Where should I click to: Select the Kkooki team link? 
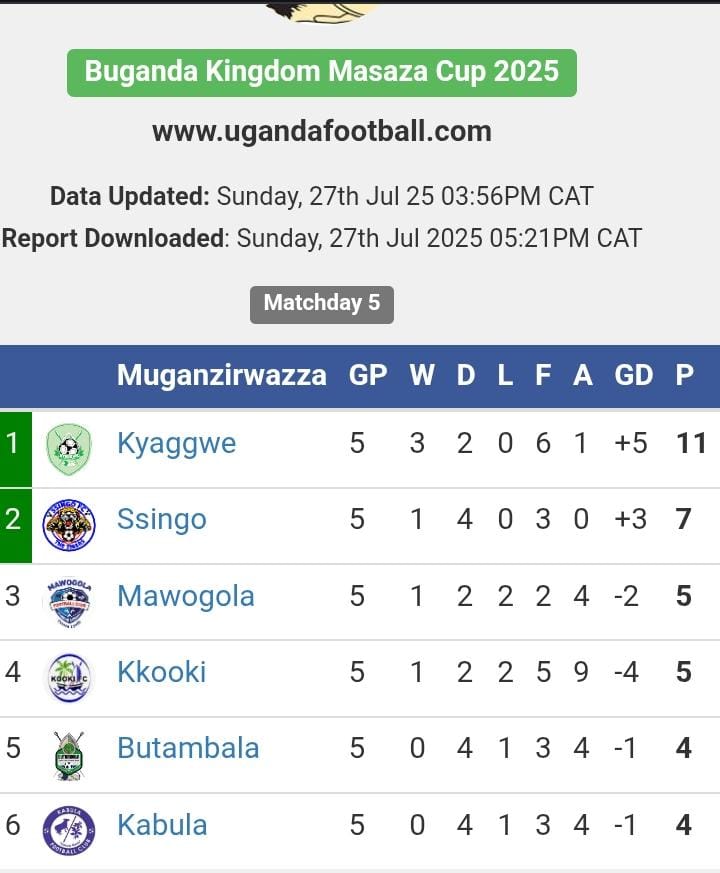pyautogui.click(x=161, y=672)
